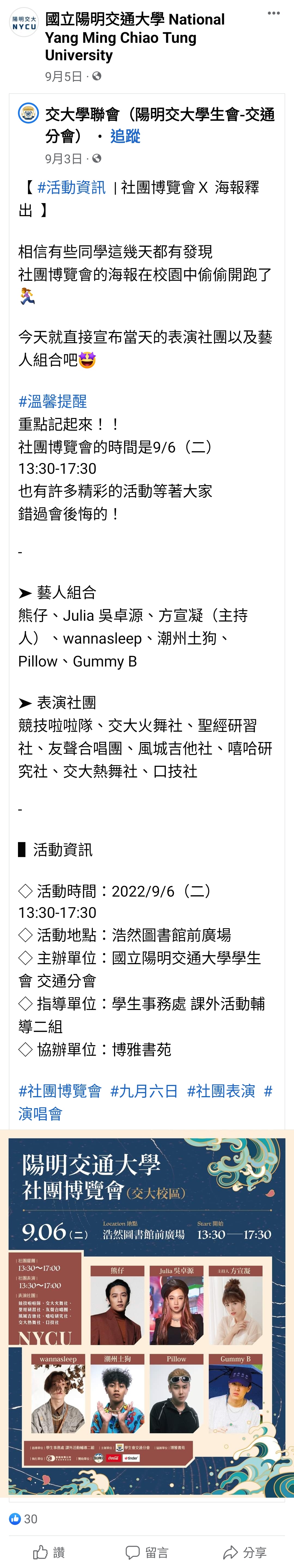Screen dimensions: 294x1568
Task: Share the post with 分享
Action: click(245, 1552)
